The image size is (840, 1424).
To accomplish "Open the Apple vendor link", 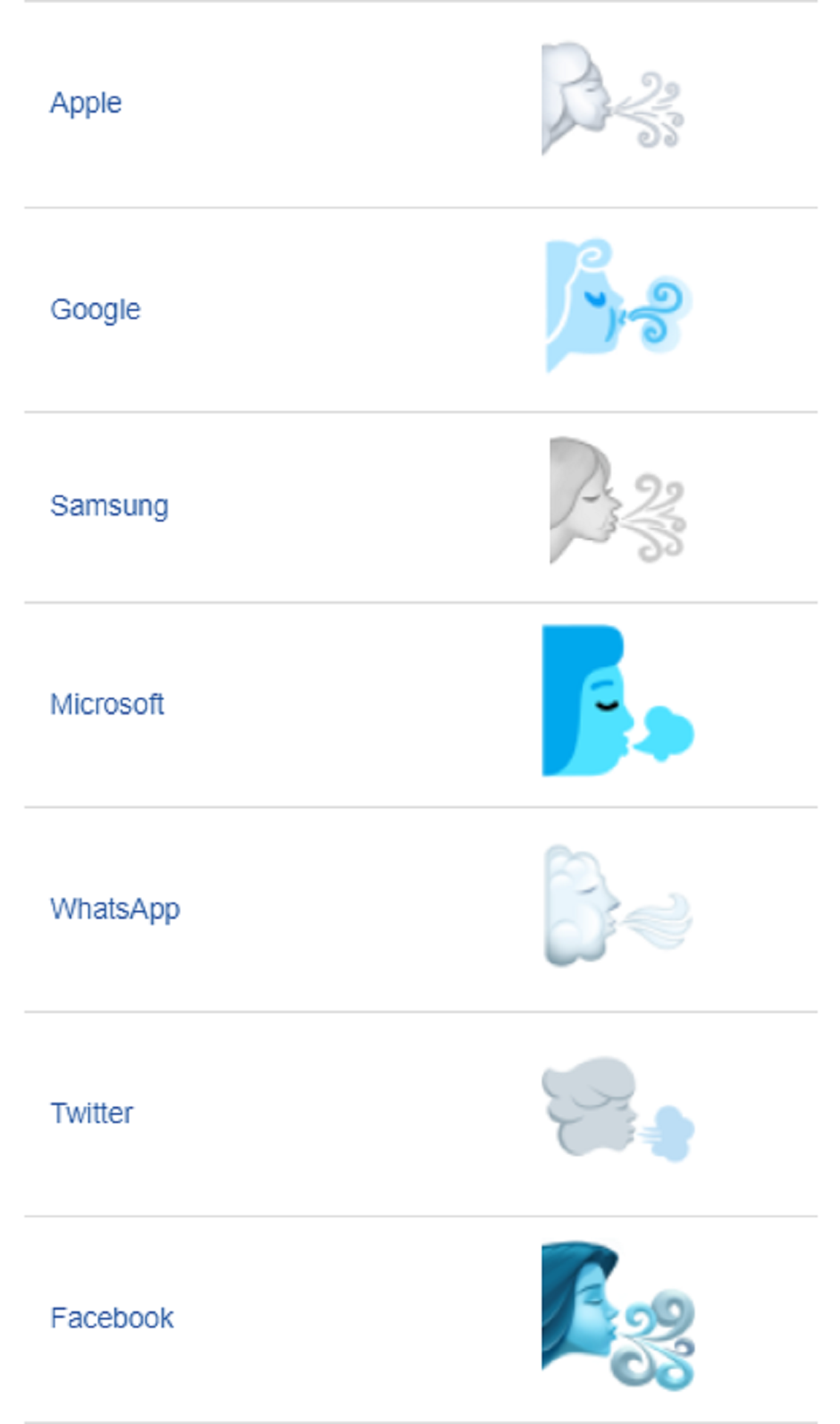I will tap(86, 103).
